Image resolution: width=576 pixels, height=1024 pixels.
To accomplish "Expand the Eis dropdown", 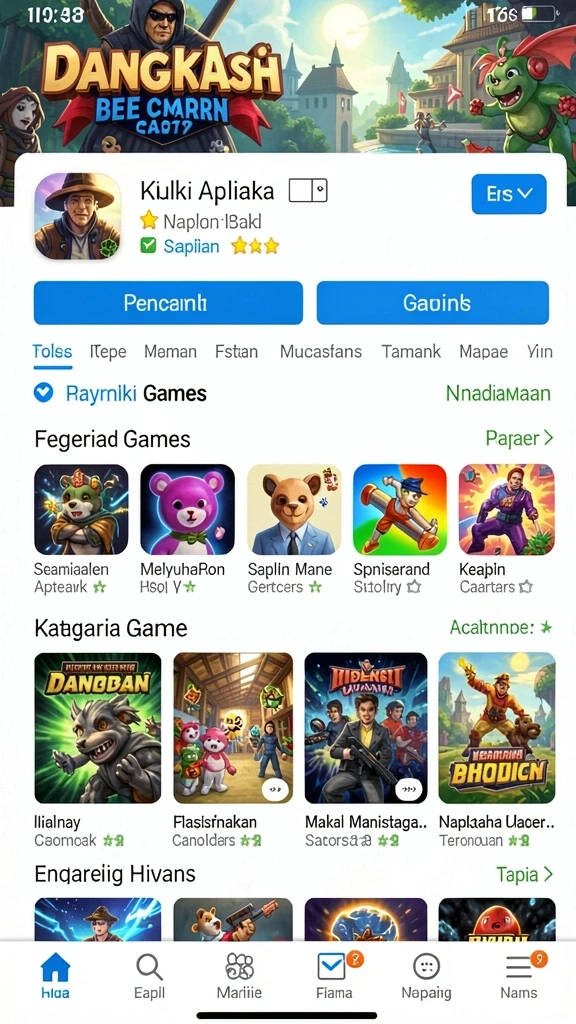I will (x=509, y=194).
